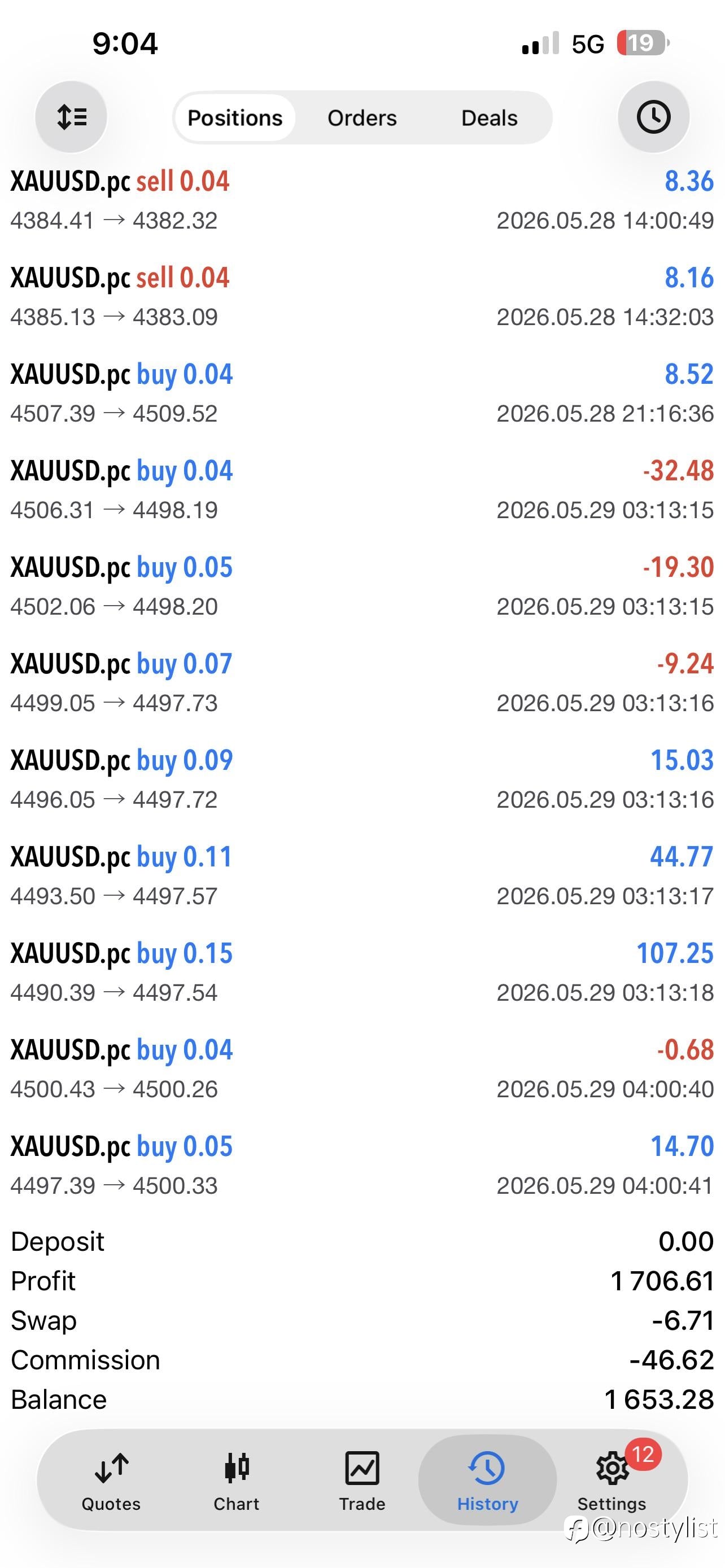The image size is (725, 1568).
Task: Expand the buy 0.15 position with 107.25 profit
Action: tap(362, 973)
